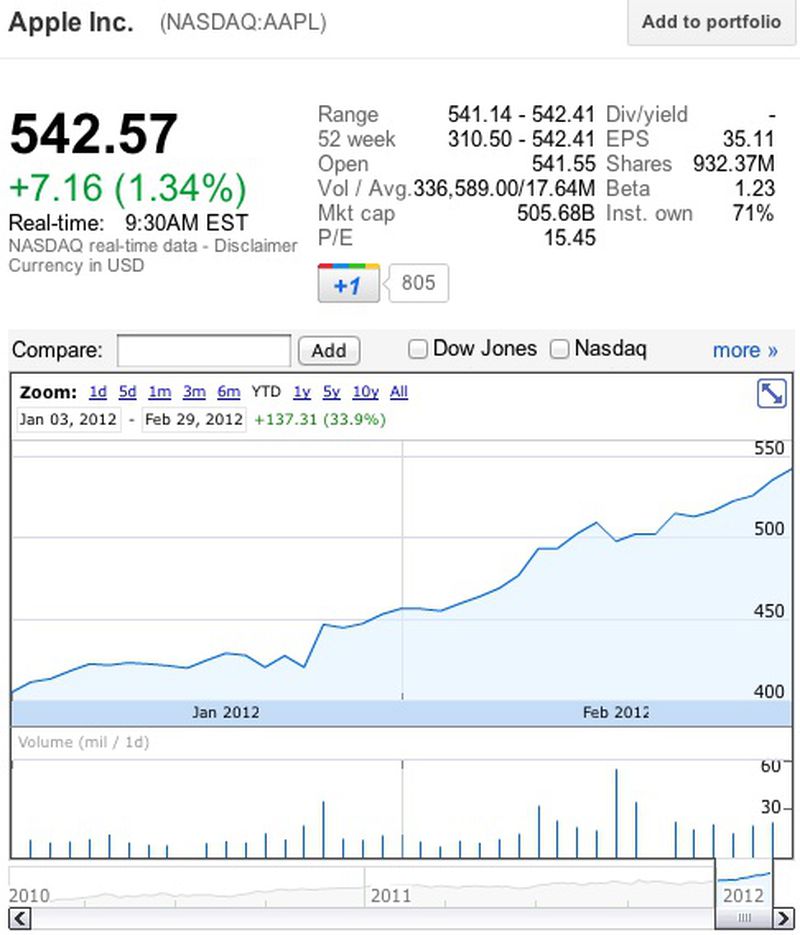Click inside the Compare input field
Viewport: 800px width, 935px height.
coord(203,350)
